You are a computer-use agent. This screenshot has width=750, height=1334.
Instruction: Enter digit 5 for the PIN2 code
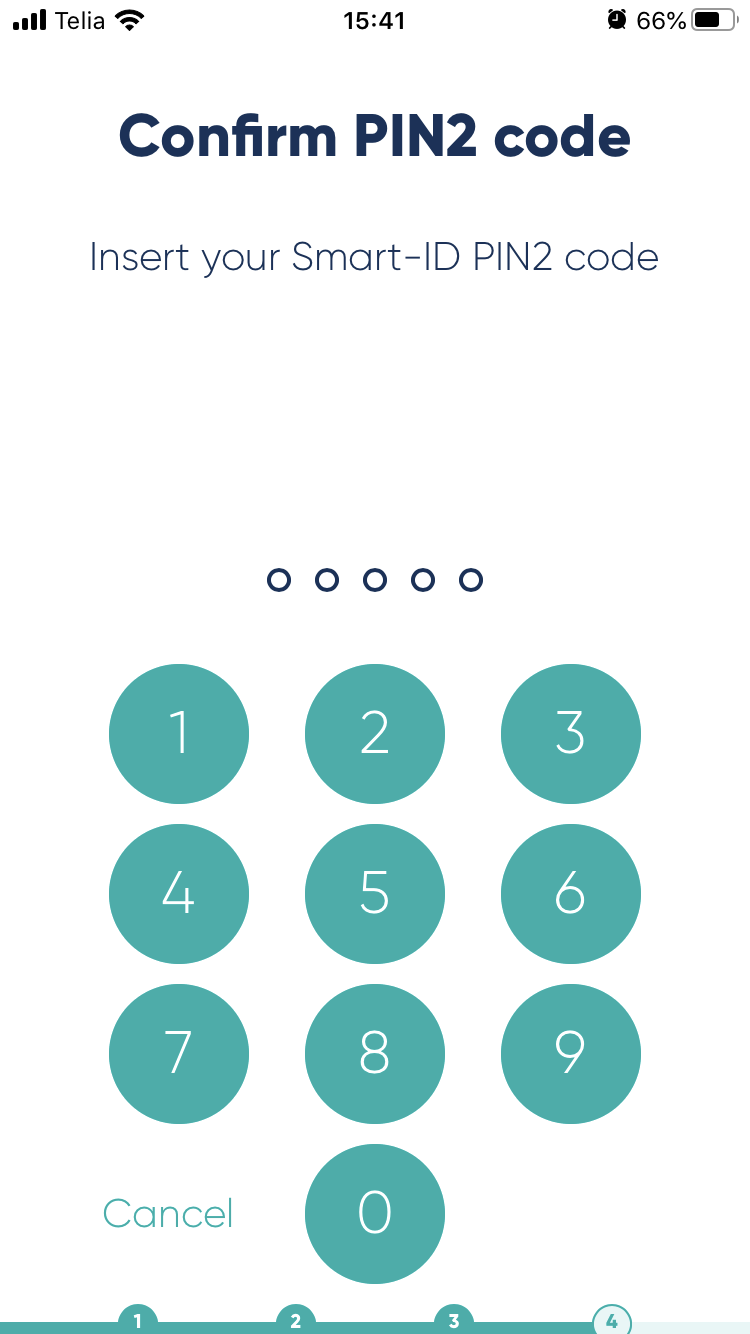pyautogui.click(x=375, y=894)
